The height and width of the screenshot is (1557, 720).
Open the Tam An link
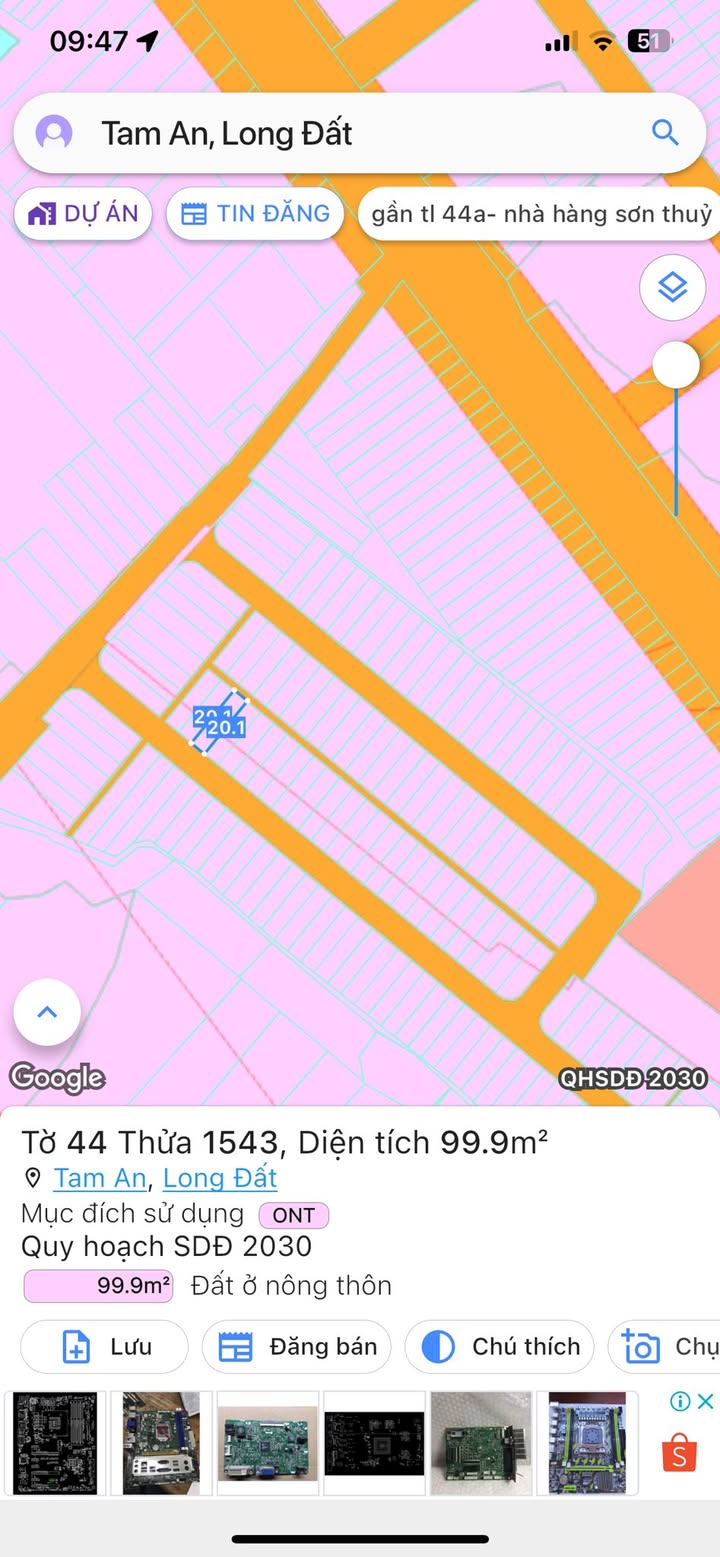[x=99, y=1178]
